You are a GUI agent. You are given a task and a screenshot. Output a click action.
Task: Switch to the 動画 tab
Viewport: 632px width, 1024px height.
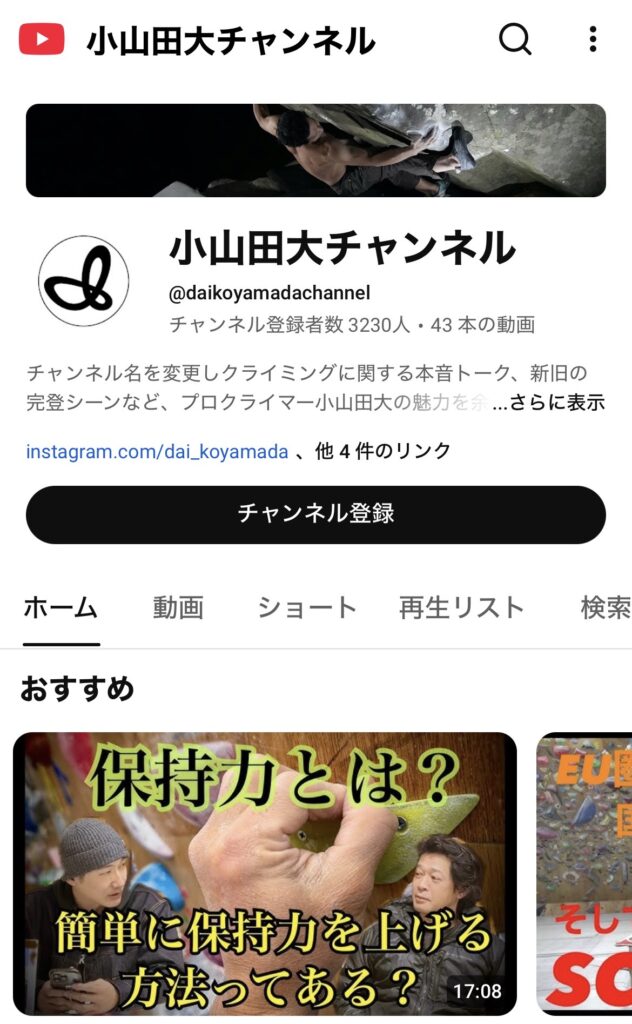pos(178,607)
